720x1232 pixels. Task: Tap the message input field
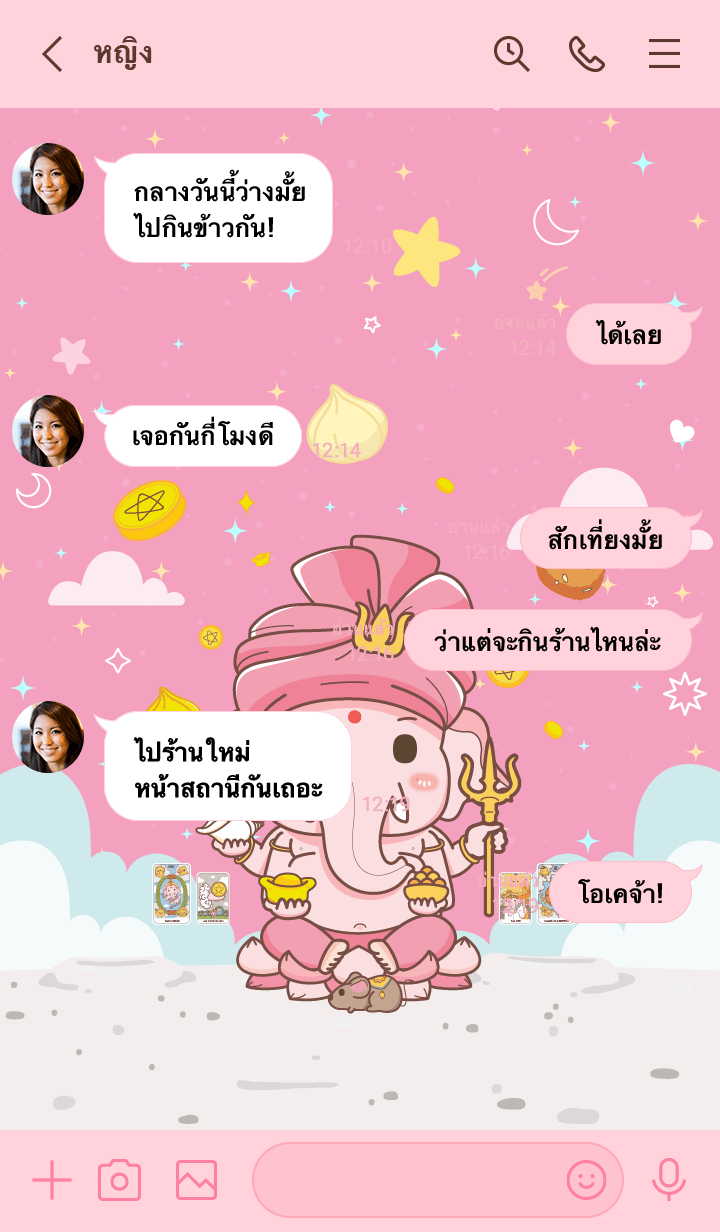point(405,1181)
